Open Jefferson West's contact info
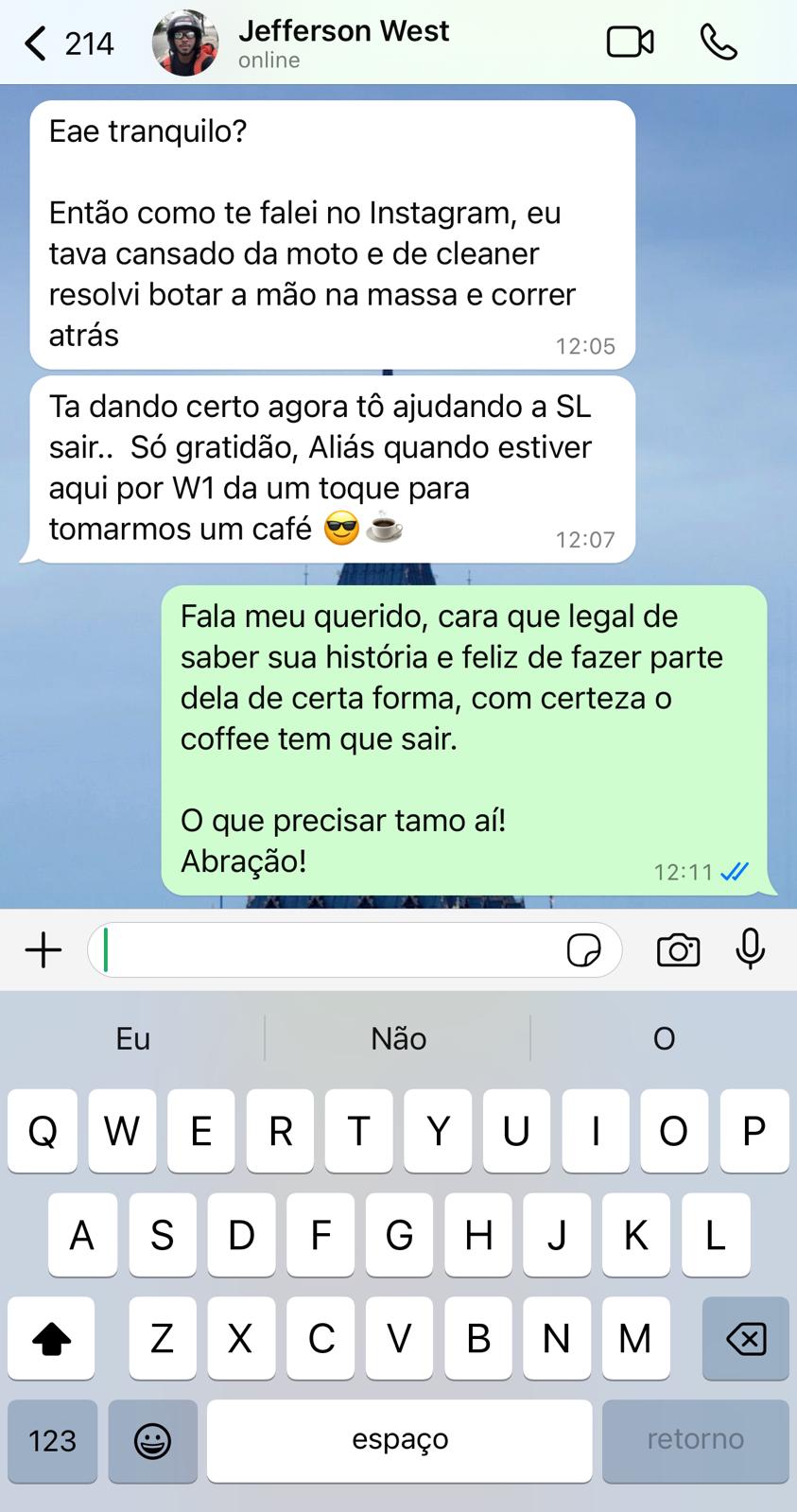Viewport: 797px width, 1512px height. pyautogui.click(x=342, y=43)
